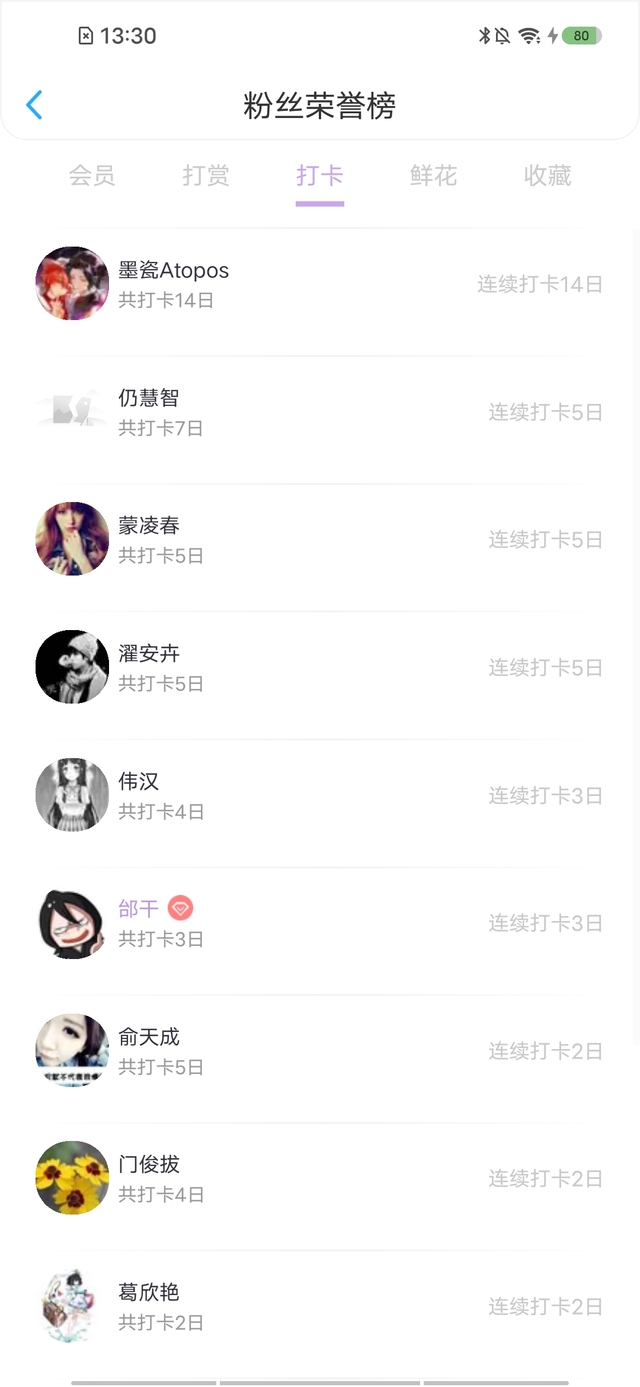The width and height of the screenshot is (640, 1387).
Task: Switch to the 会员 tab
Action: click(x=92, y=176)
